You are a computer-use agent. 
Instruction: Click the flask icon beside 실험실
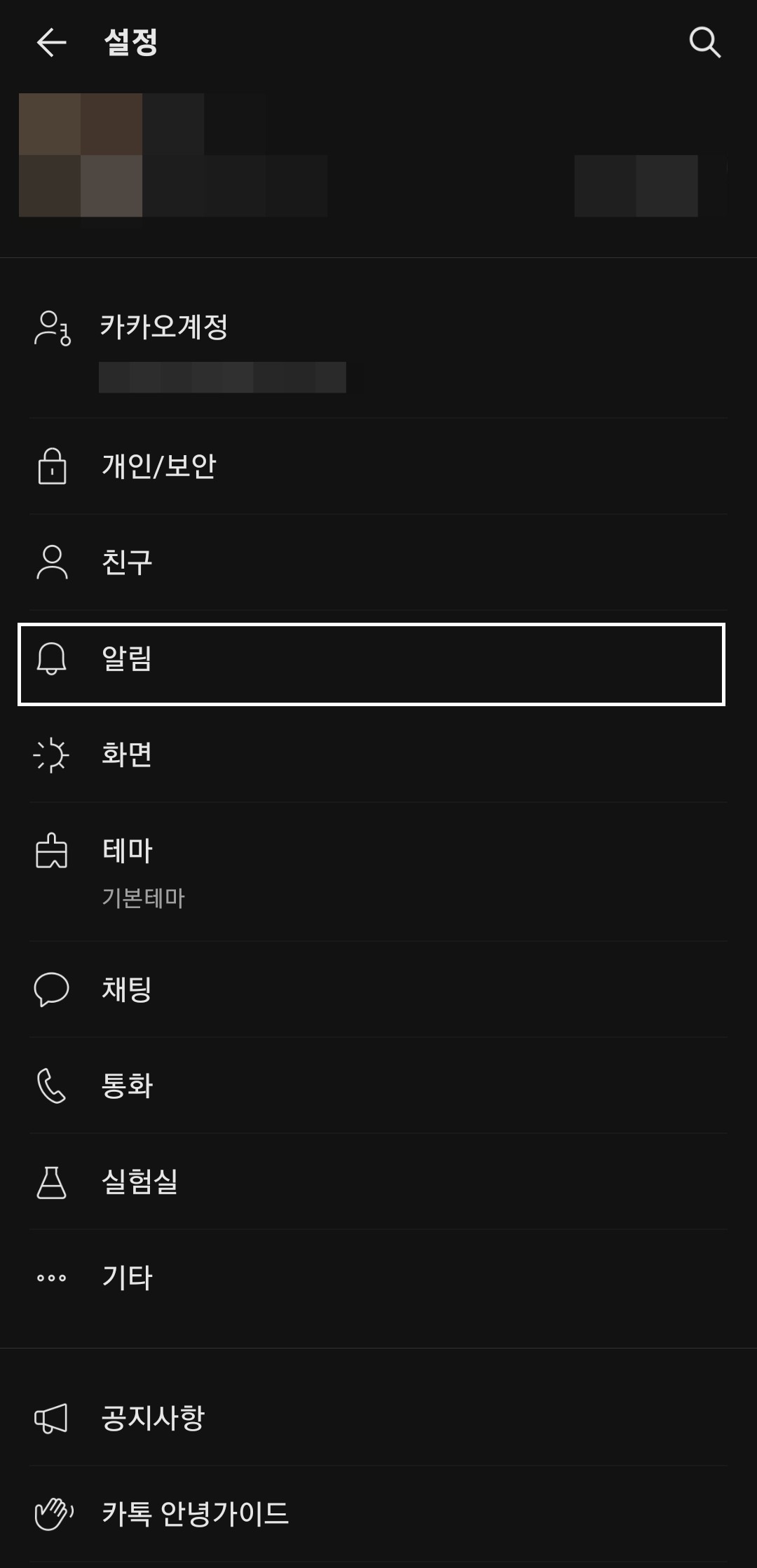tap(51, 1182)
